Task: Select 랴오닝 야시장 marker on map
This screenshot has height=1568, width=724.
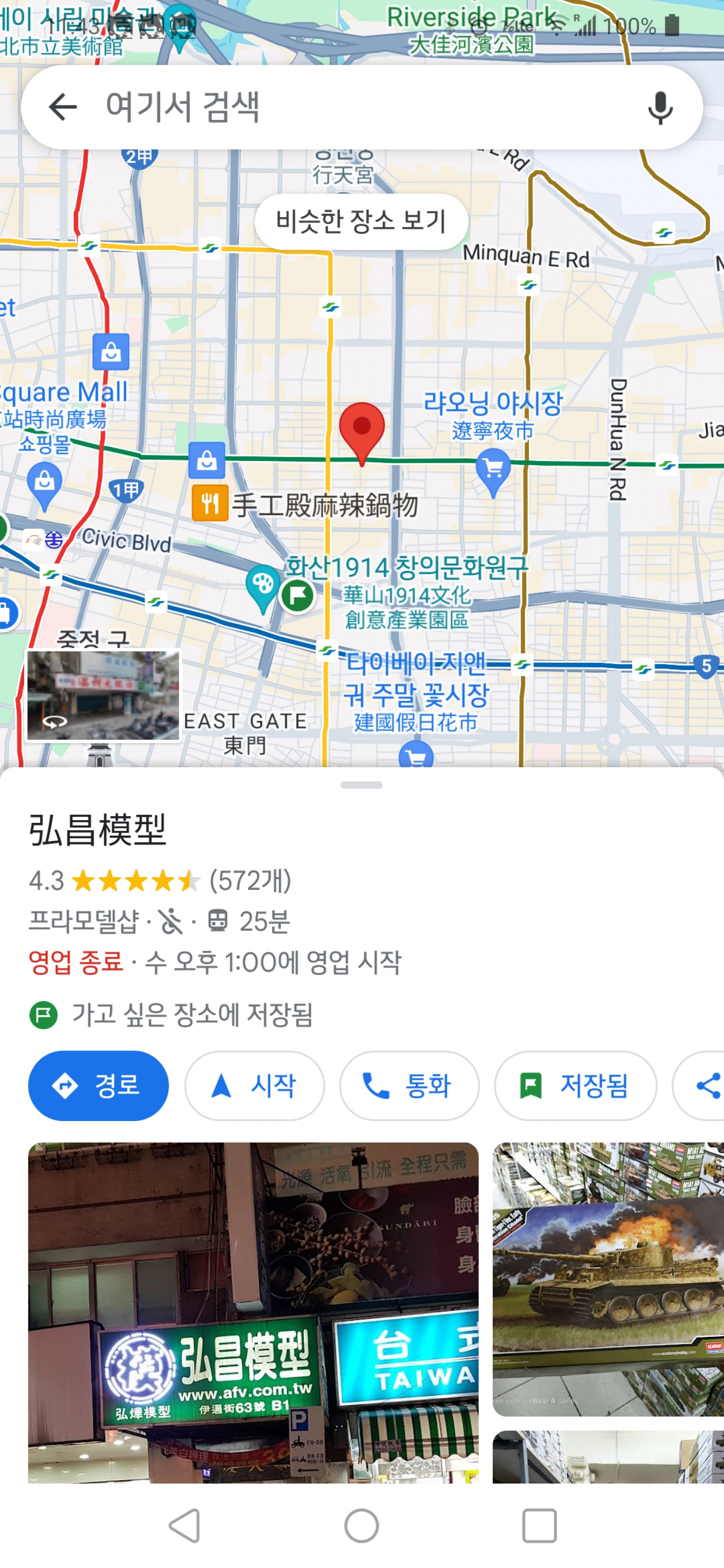Action: click(493, 470)
